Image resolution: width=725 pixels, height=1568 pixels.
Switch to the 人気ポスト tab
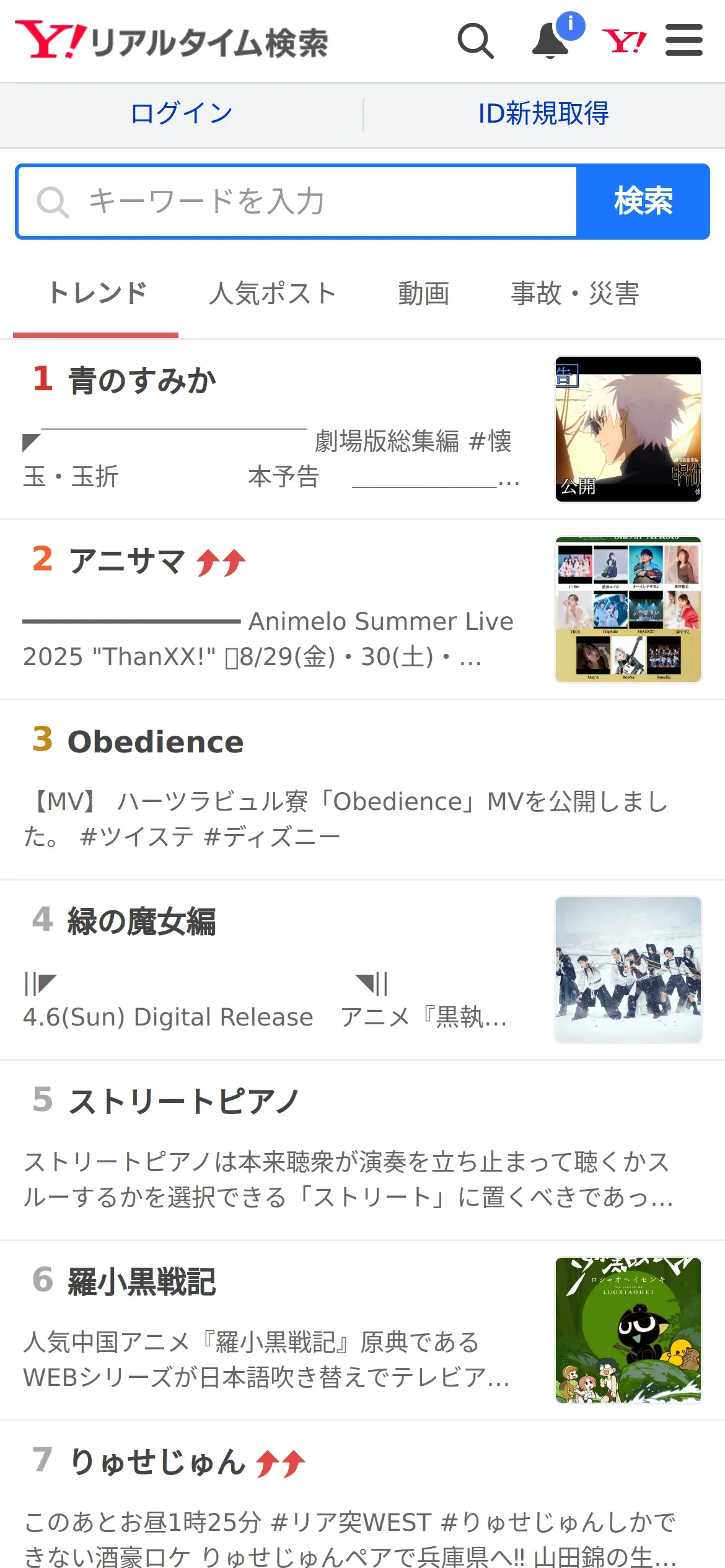coord(273,294)
